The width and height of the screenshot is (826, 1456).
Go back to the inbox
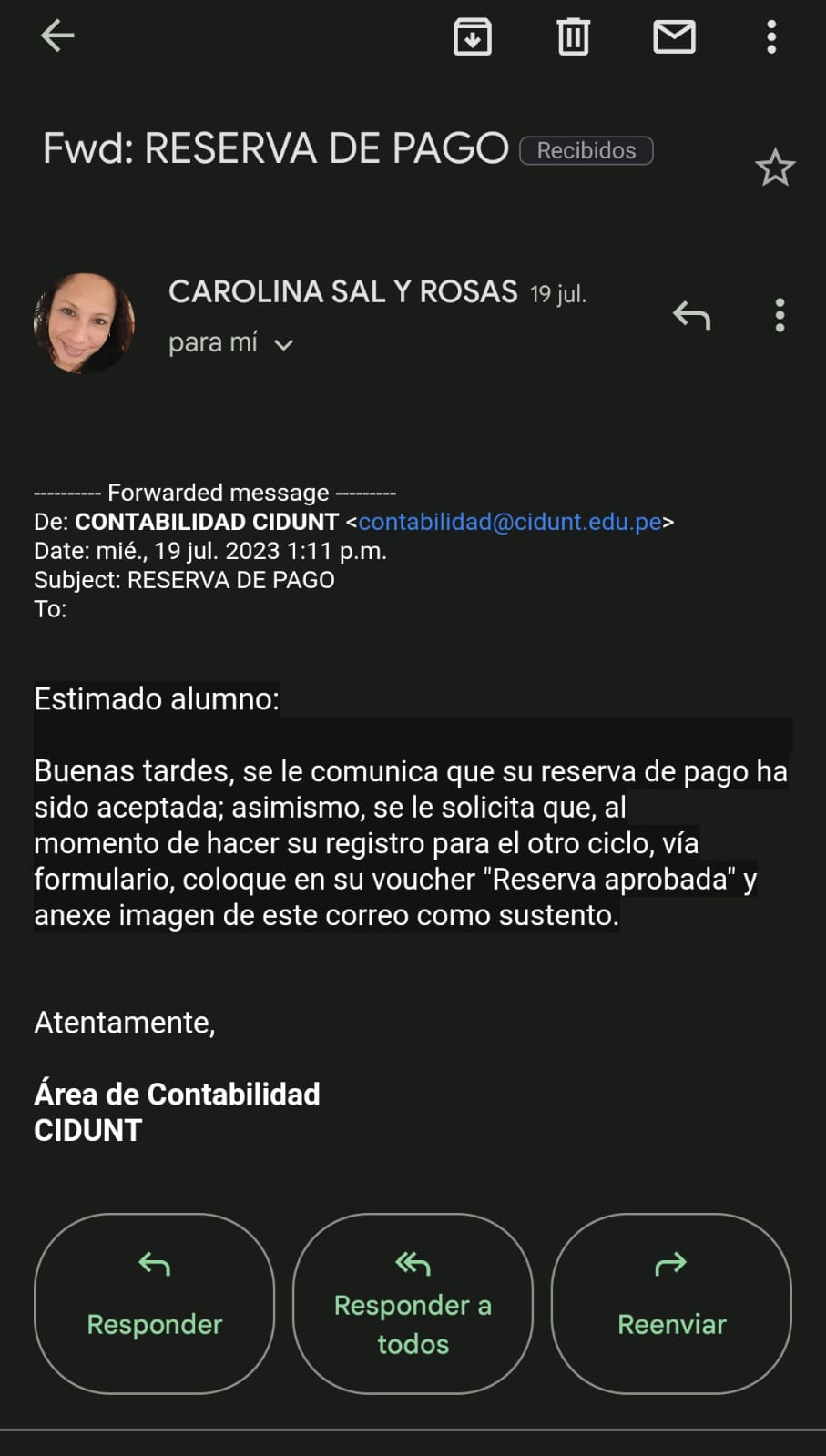click(x=57, y=36)
